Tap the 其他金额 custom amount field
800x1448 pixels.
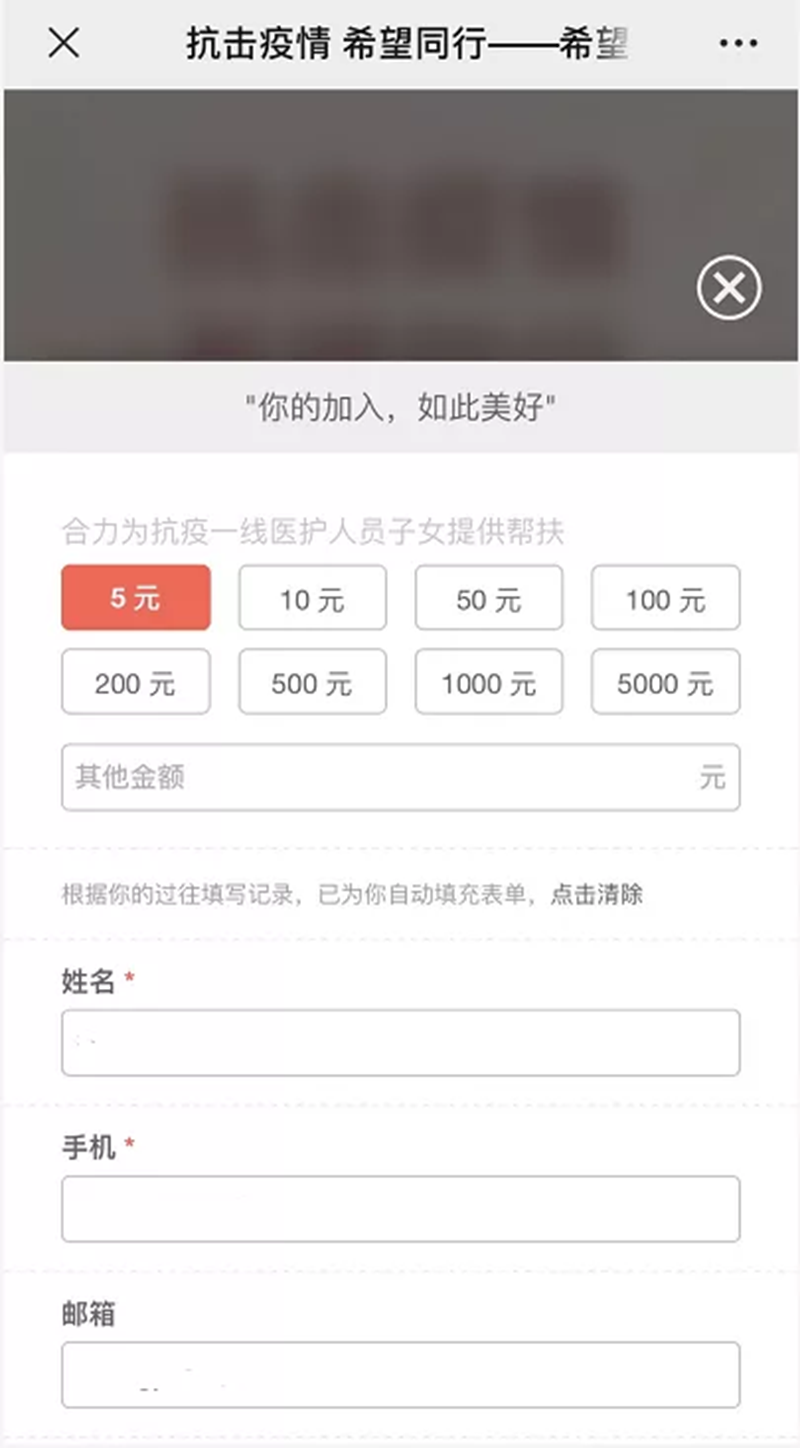(x=380, y=777)
